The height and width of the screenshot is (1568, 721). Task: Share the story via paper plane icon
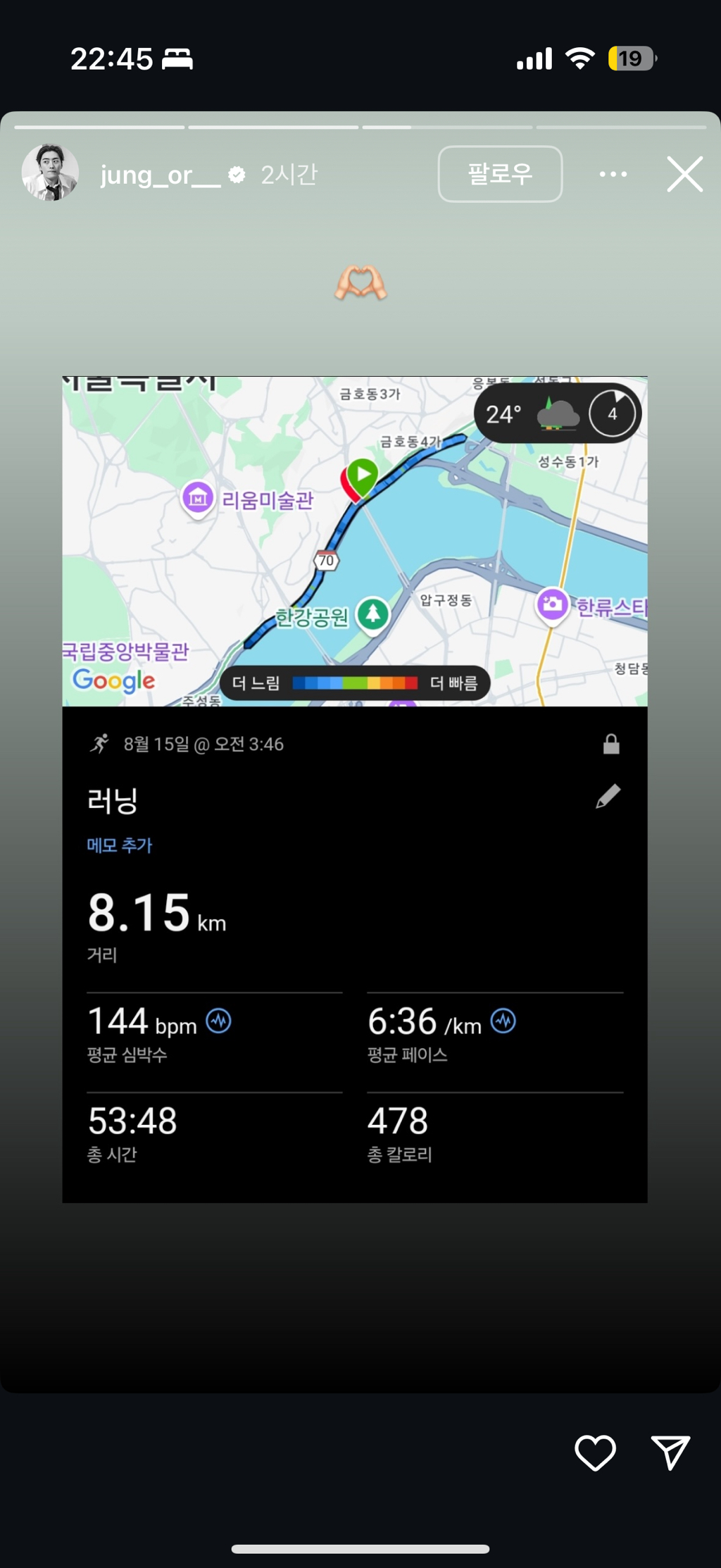coord(671,1452)
